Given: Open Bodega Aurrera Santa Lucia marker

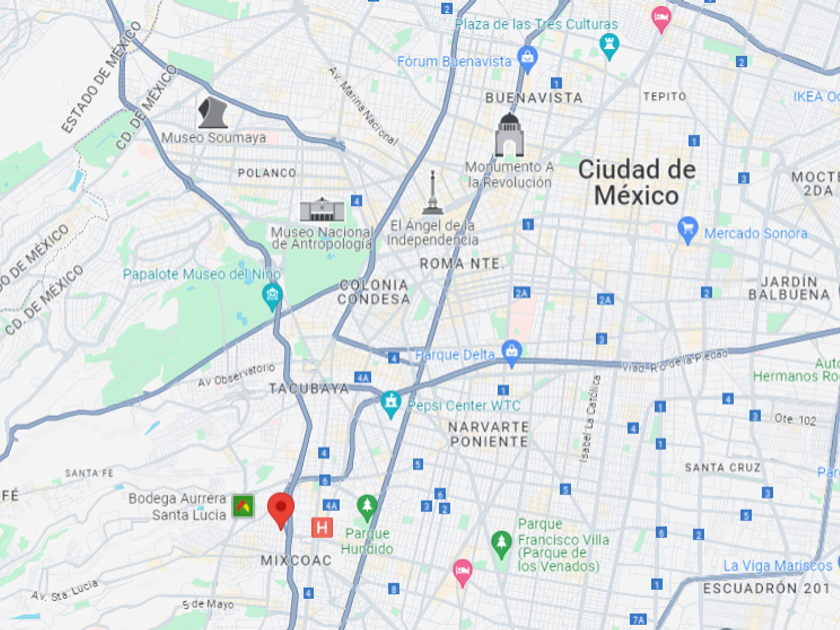Looking at the screenshot, I should coord(243,506).
